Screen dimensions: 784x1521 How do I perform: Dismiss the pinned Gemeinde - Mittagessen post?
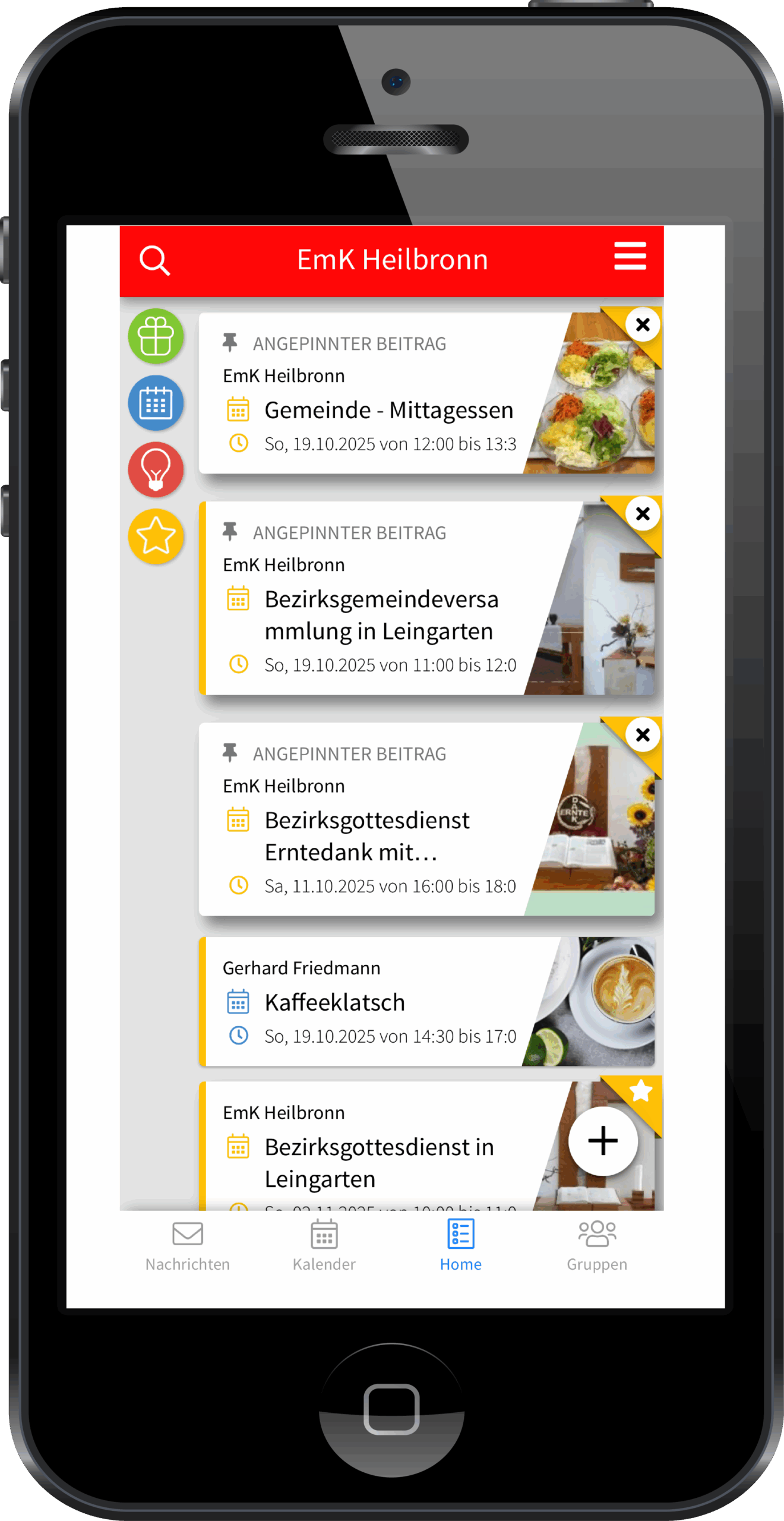643,325
